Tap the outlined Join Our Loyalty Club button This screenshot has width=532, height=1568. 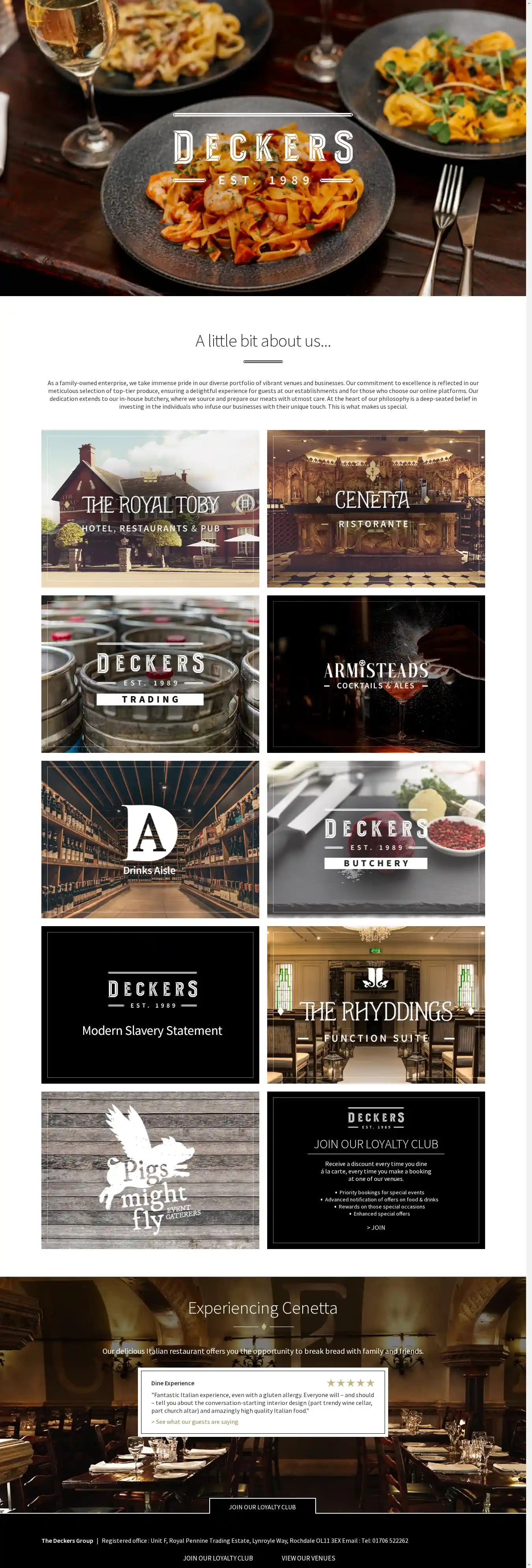coord(262,1507)
